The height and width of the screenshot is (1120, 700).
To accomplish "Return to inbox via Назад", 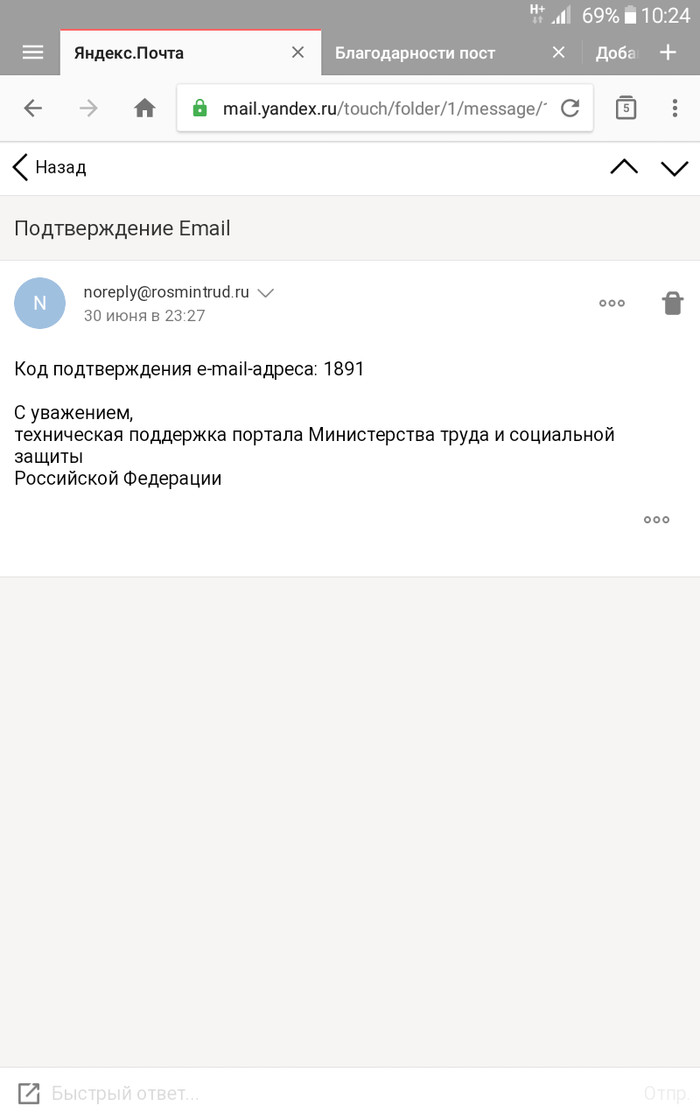I will click(x=50, y=167).
